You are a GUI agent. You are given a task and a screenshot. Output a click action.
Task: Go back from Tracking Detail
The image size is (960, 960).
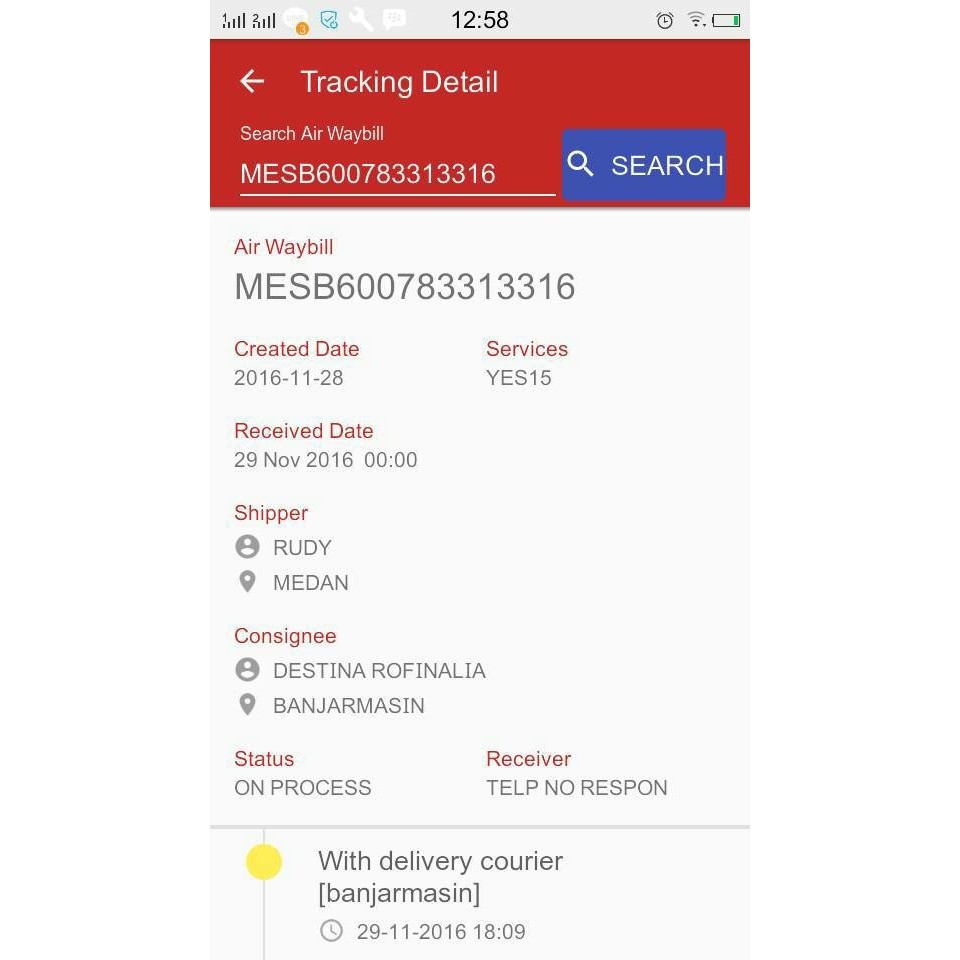pos(252,82)
